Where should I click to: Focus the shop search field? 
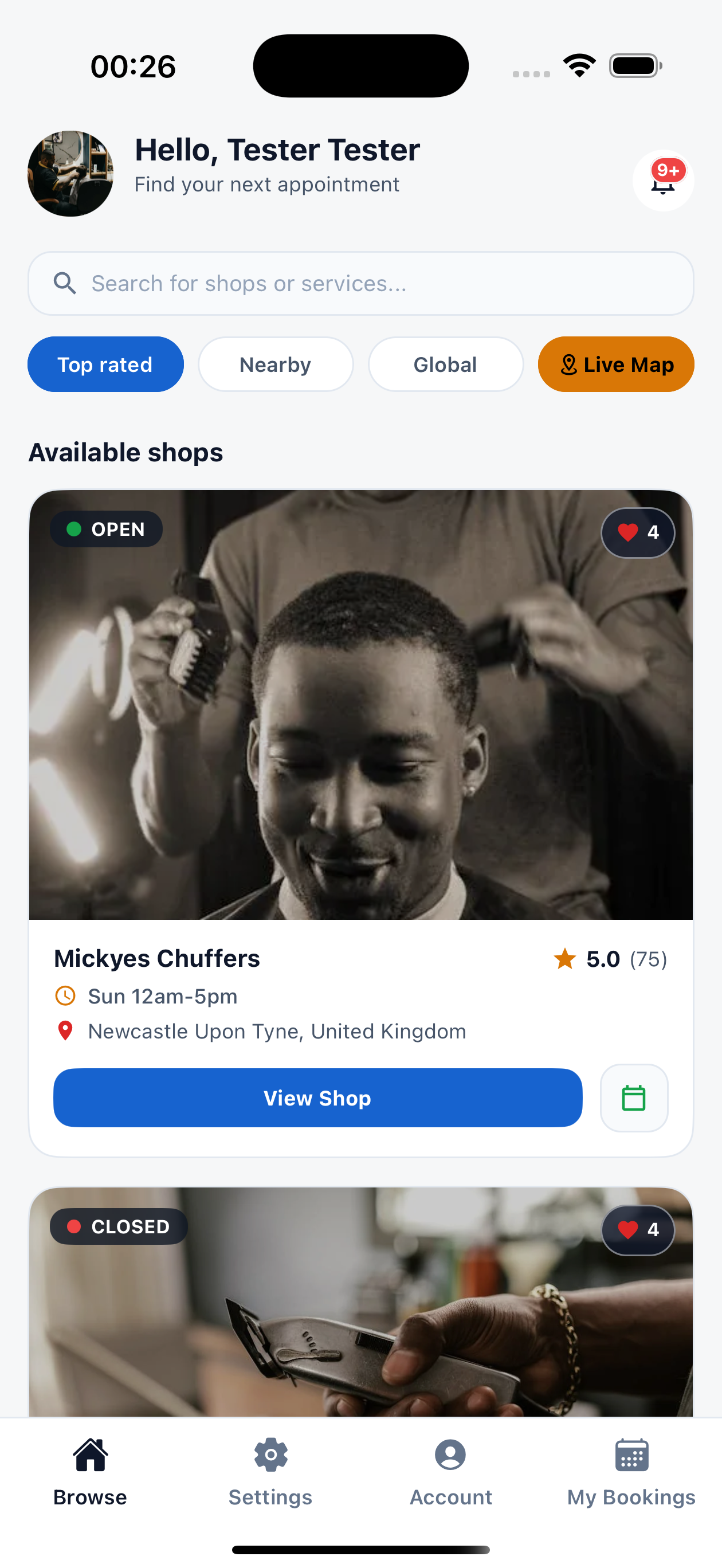click(x=361, y=284)
